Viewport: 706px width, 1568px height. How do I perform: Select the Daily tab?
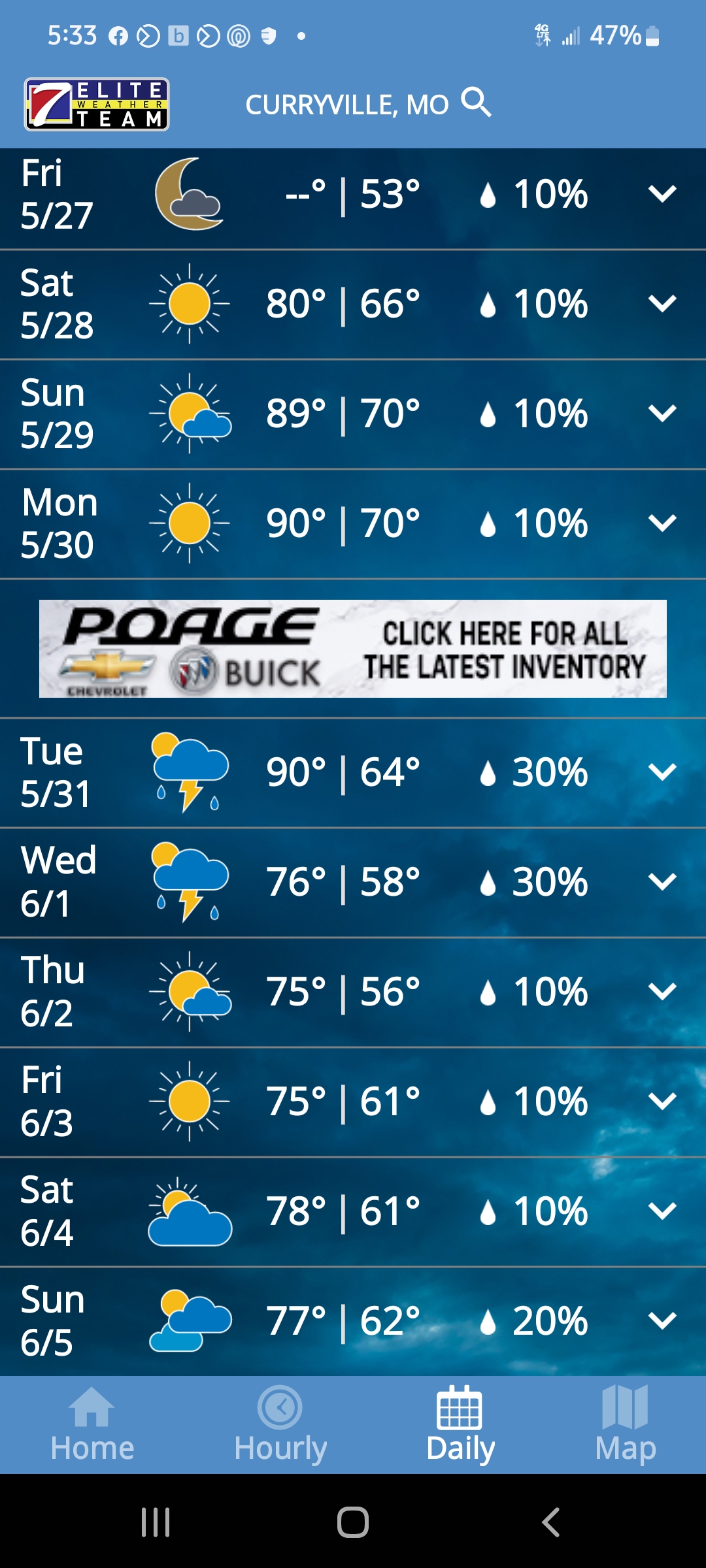(x=460, y=1425)
